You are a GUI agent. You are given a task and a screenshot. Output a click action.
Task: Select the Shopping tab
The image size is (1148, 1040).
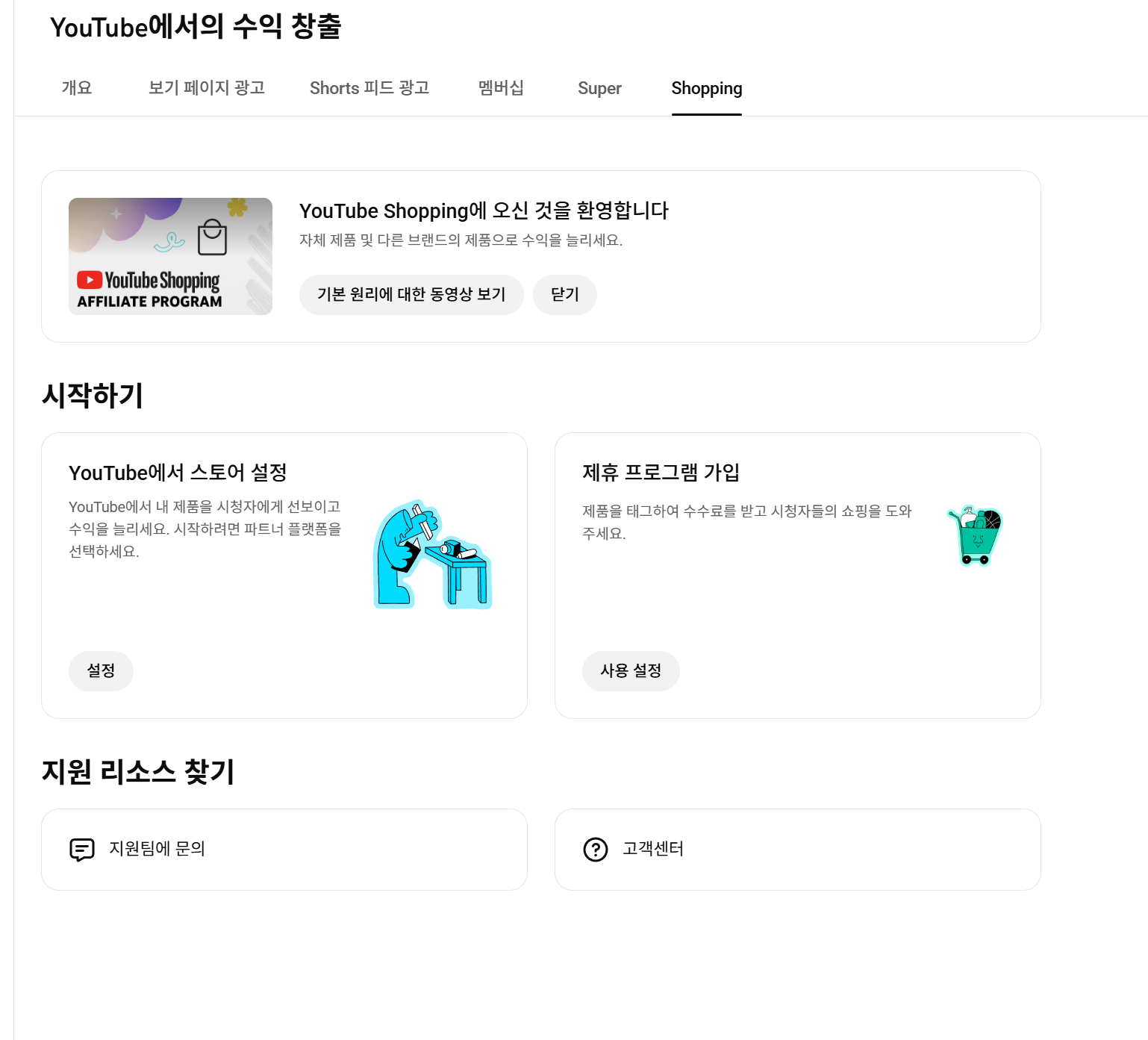pyautogui.click(x=706, y=88)
